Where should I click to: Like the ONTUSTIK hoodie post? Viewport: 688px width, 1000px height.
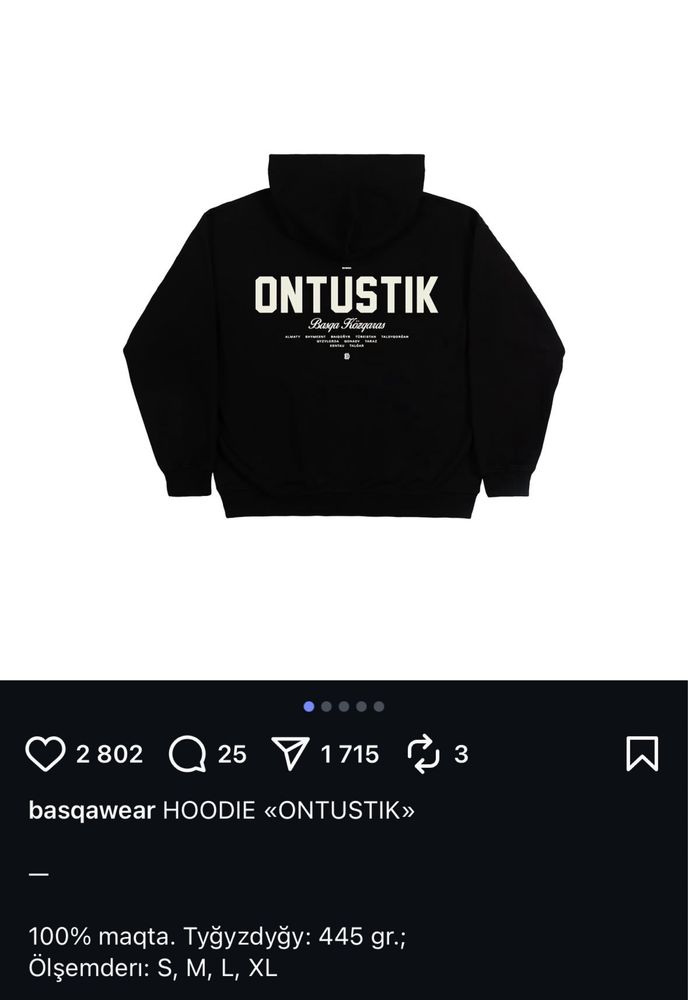(x=45, y=754)
